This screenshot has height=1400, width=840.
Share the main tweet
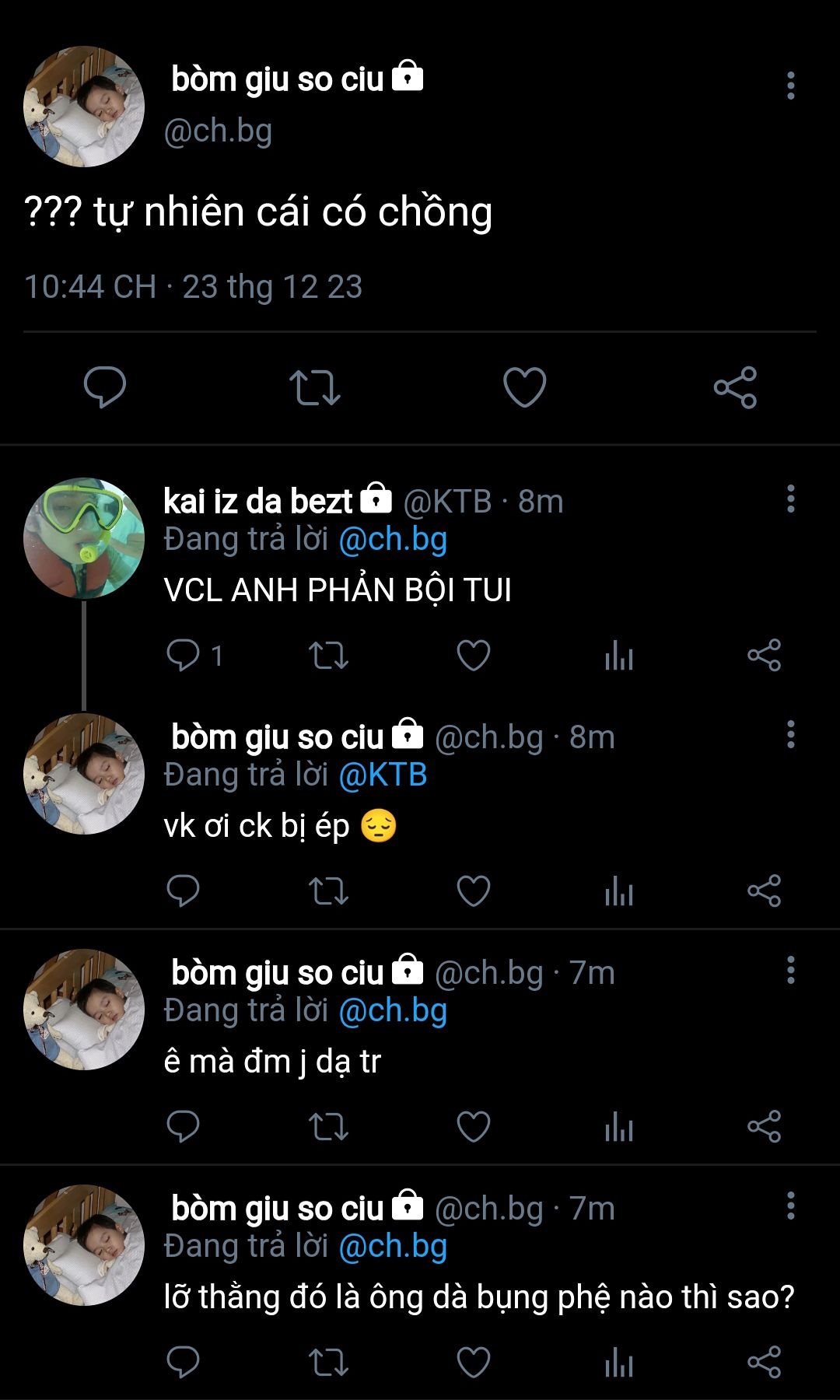coord(735,387)
